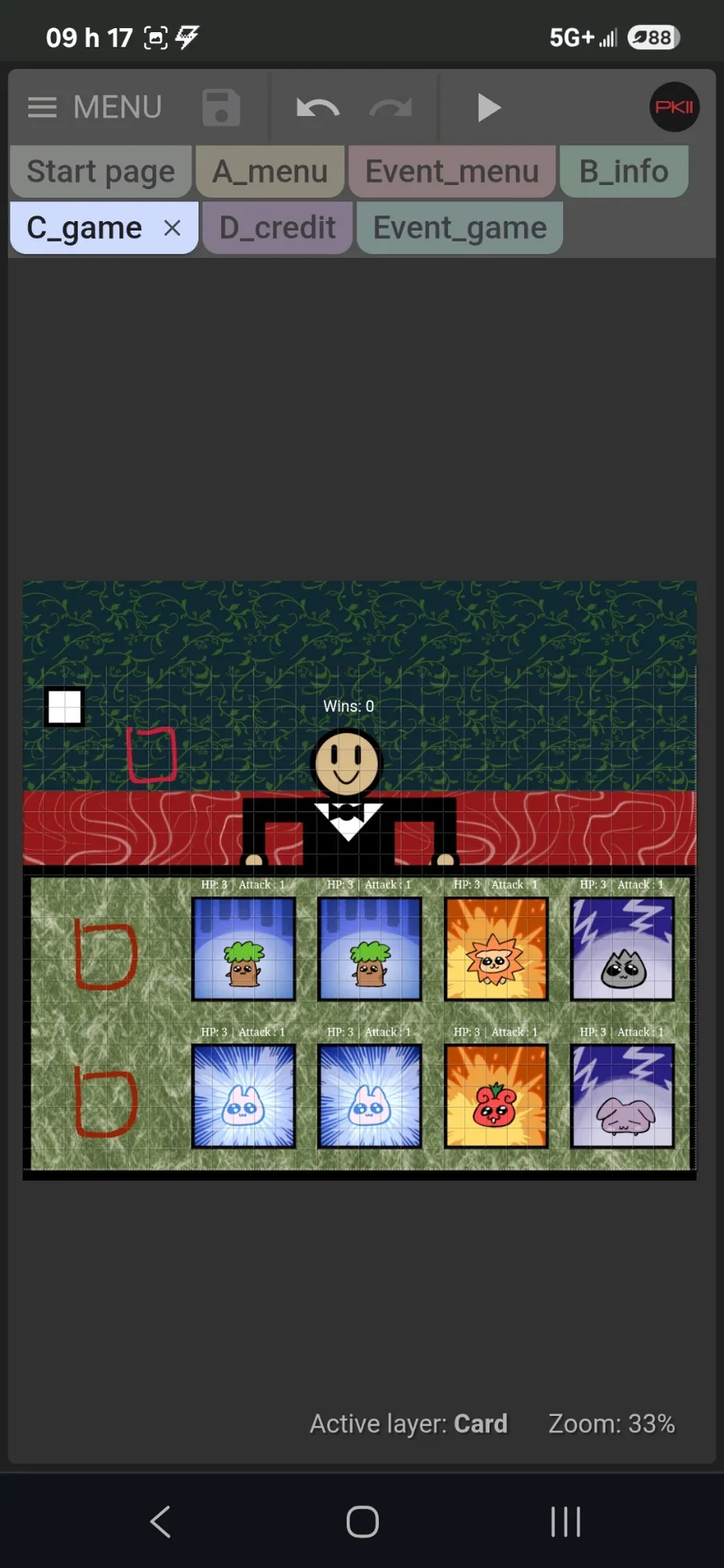Undo the last change
The height and width of the screenshot is (1568, 724).
318,107
